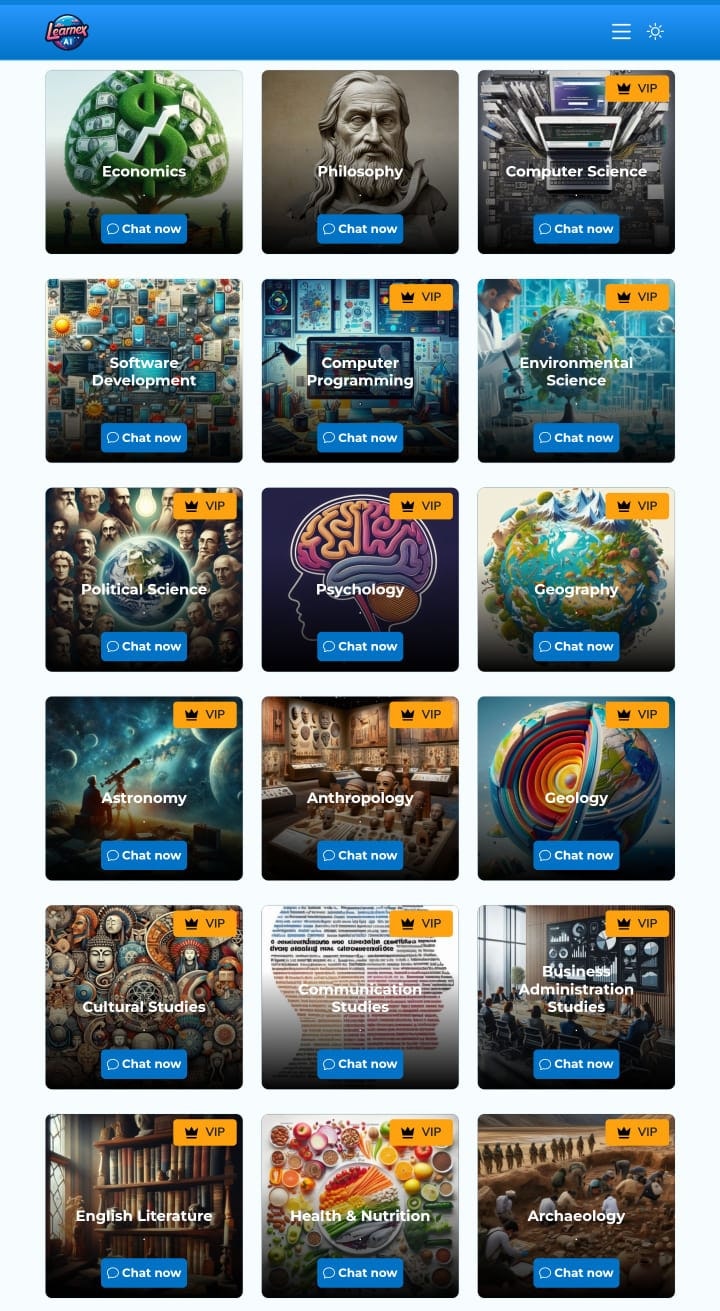This screenshot has height=1311, width=720.
Task: Chat now about Archaeology
Action: [x=576, y=1273]
